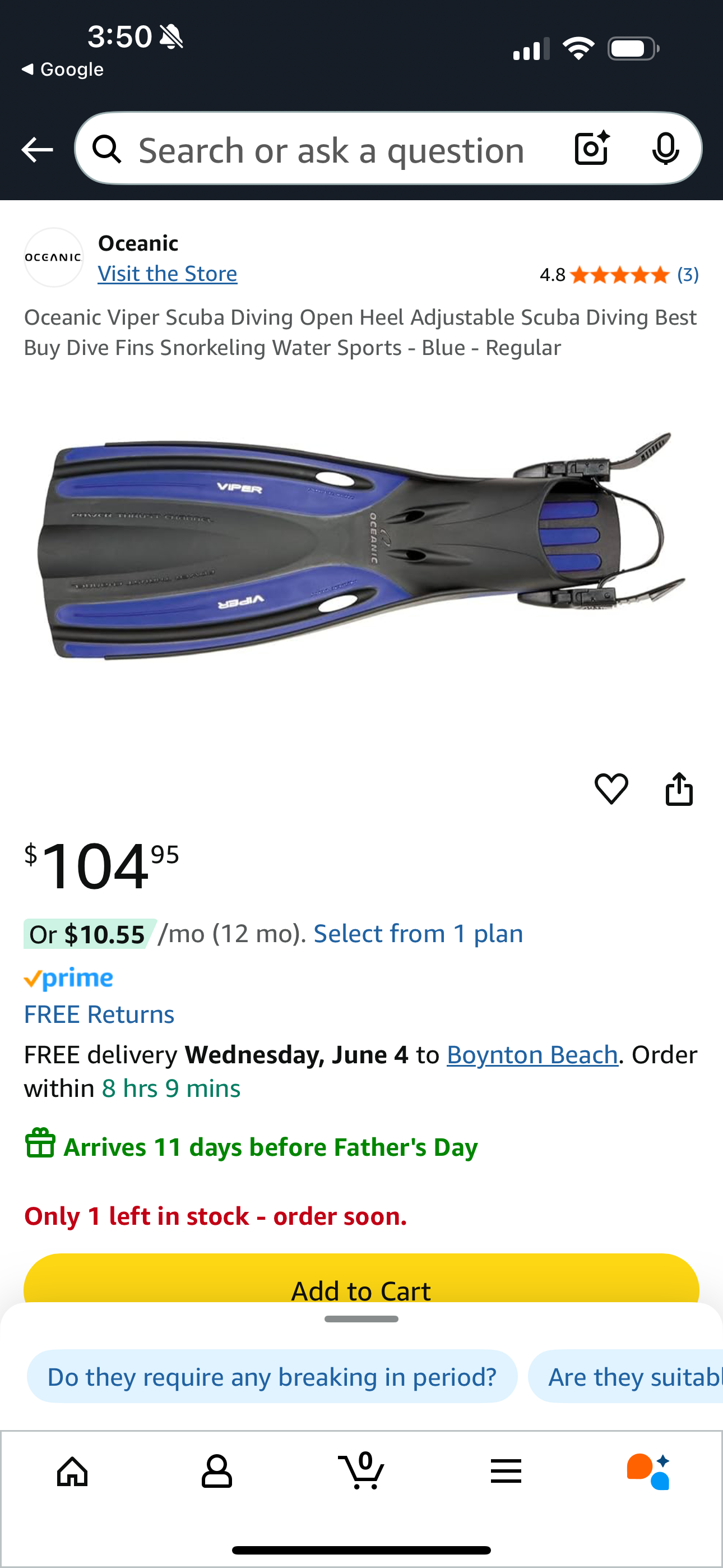Visit the Oceanic Store
Viewport: 723px width, 1568px height.
167,273
